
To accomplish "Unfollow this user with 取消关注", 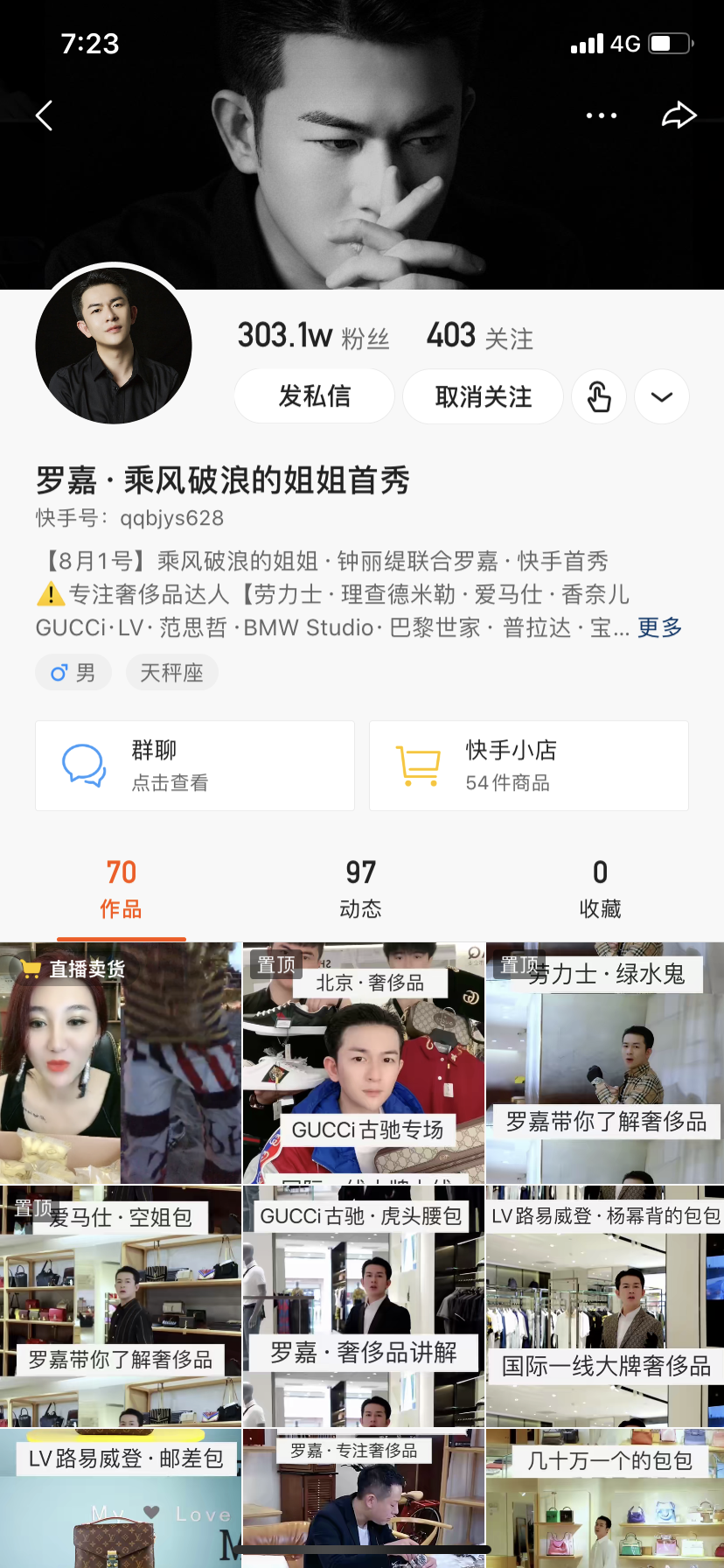I will tap(483, 396).
